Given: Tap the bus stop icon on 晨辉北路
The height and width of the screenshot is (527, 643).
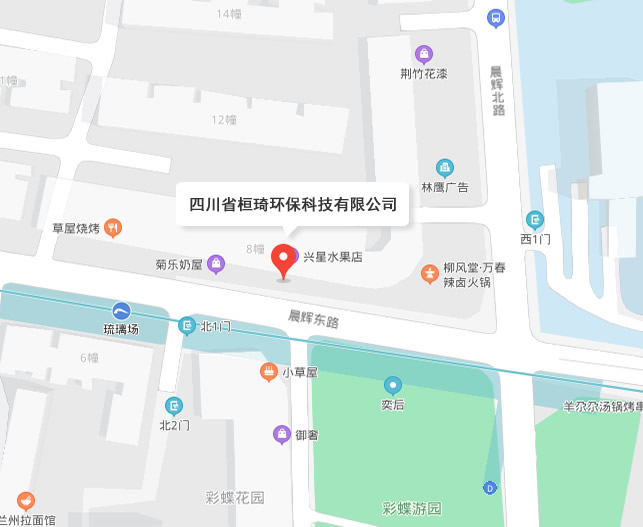Looking at the screenshot, I should (x=495, y=17).
